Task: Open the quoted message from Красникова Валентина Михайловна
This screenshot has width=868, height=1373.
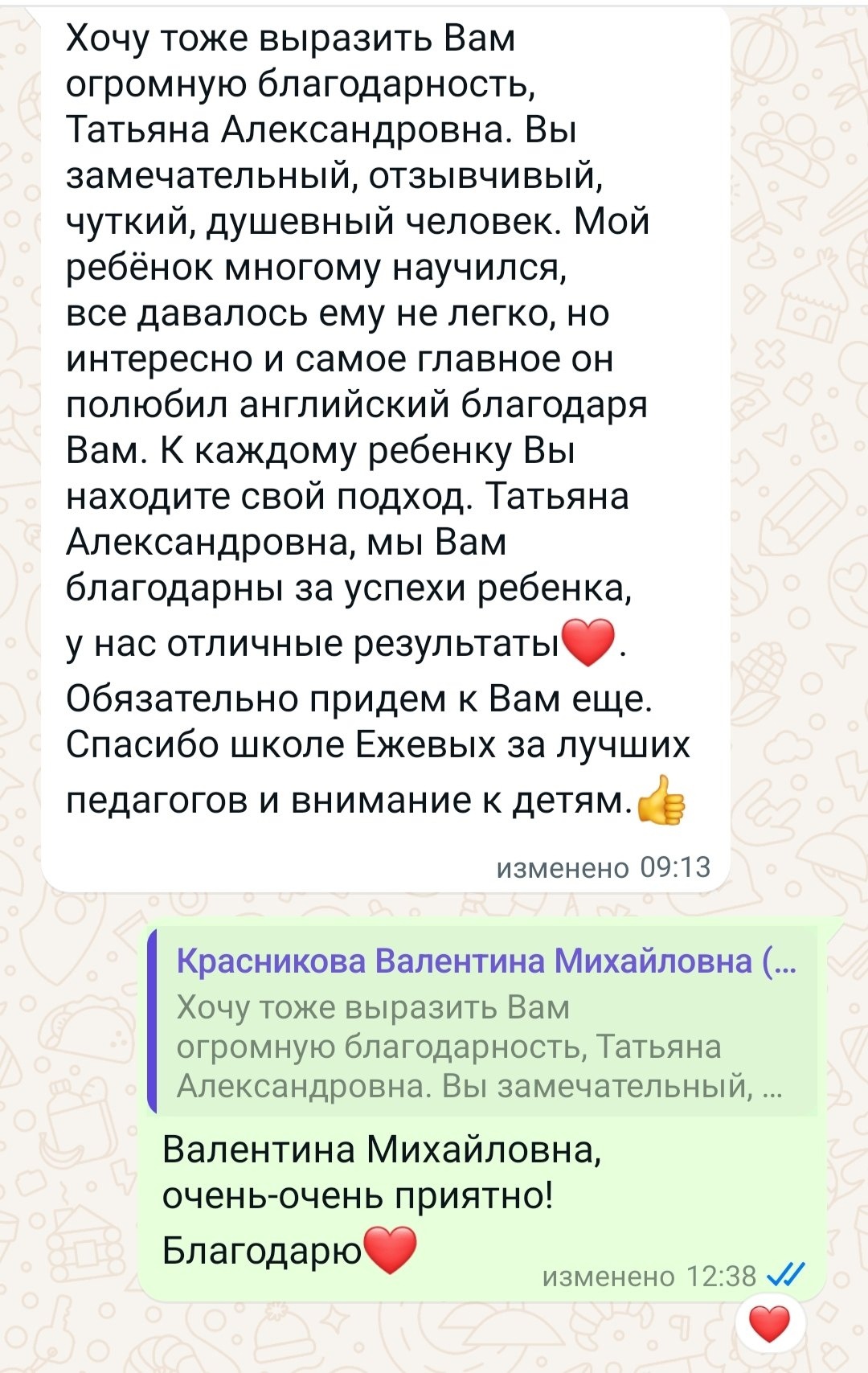Action: point(482,1021)
